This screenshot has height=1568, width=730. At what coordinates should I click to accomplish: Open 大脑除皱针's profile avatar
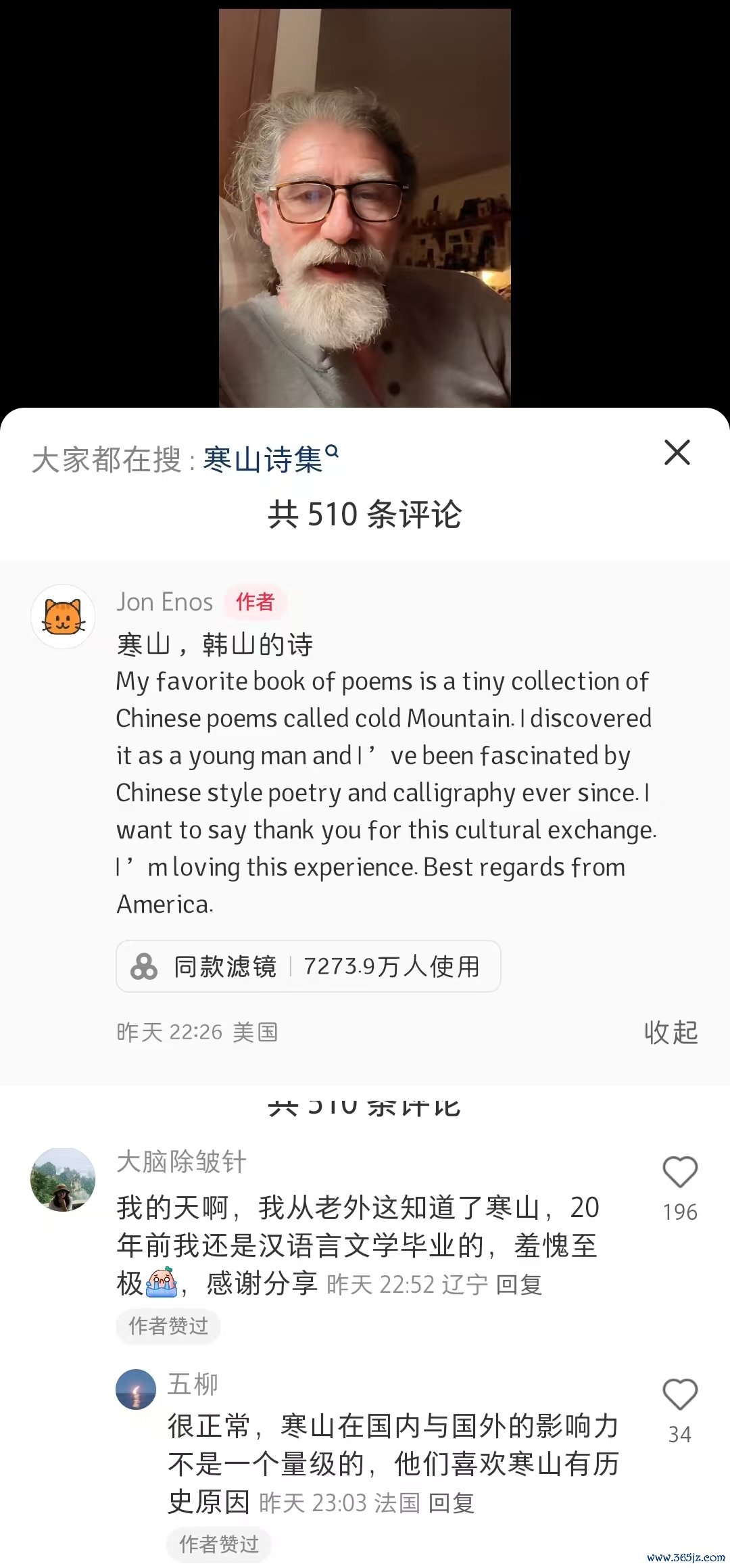63,1179
